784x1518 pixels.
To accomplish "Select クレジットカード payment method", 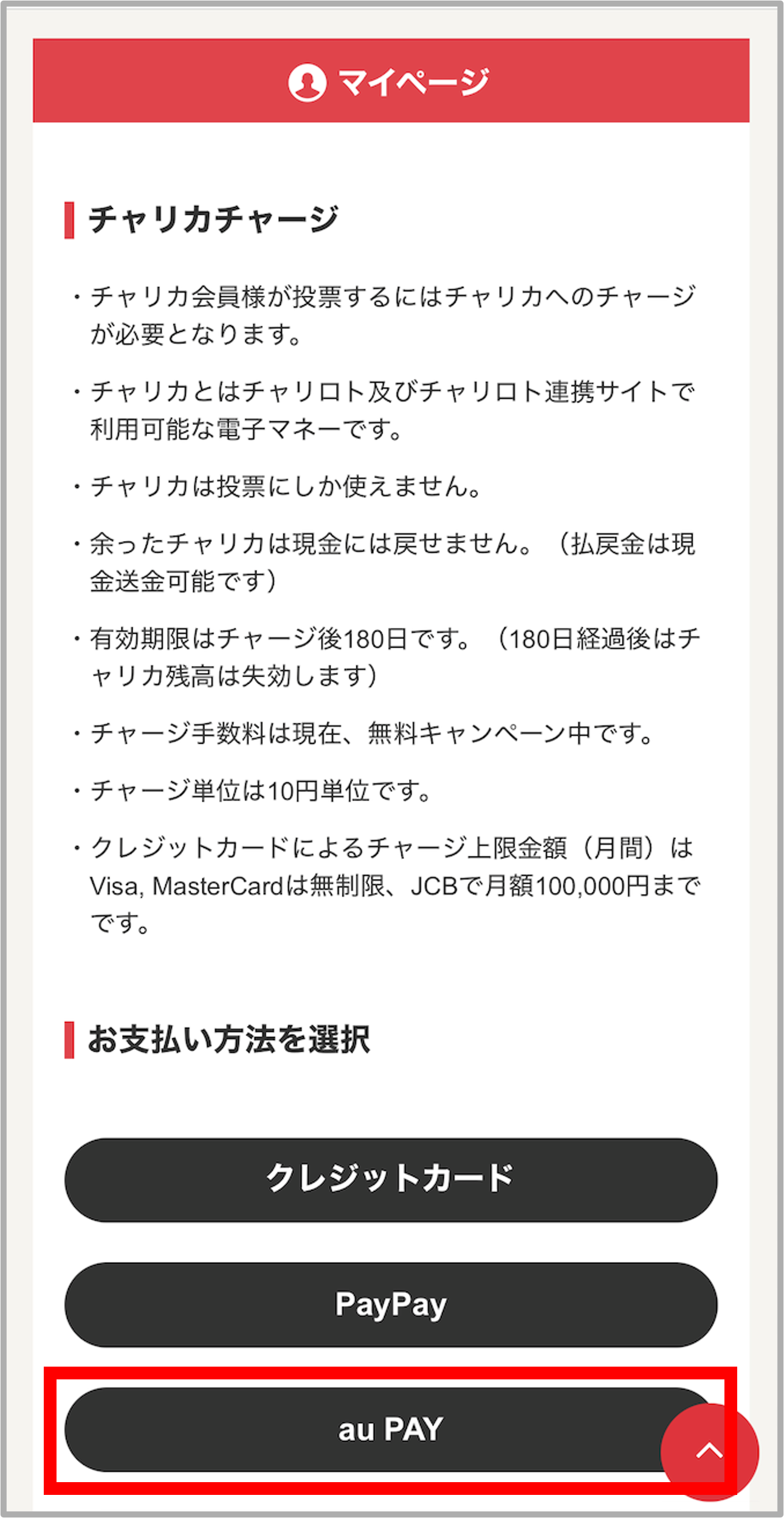I will click(391, 1180).
